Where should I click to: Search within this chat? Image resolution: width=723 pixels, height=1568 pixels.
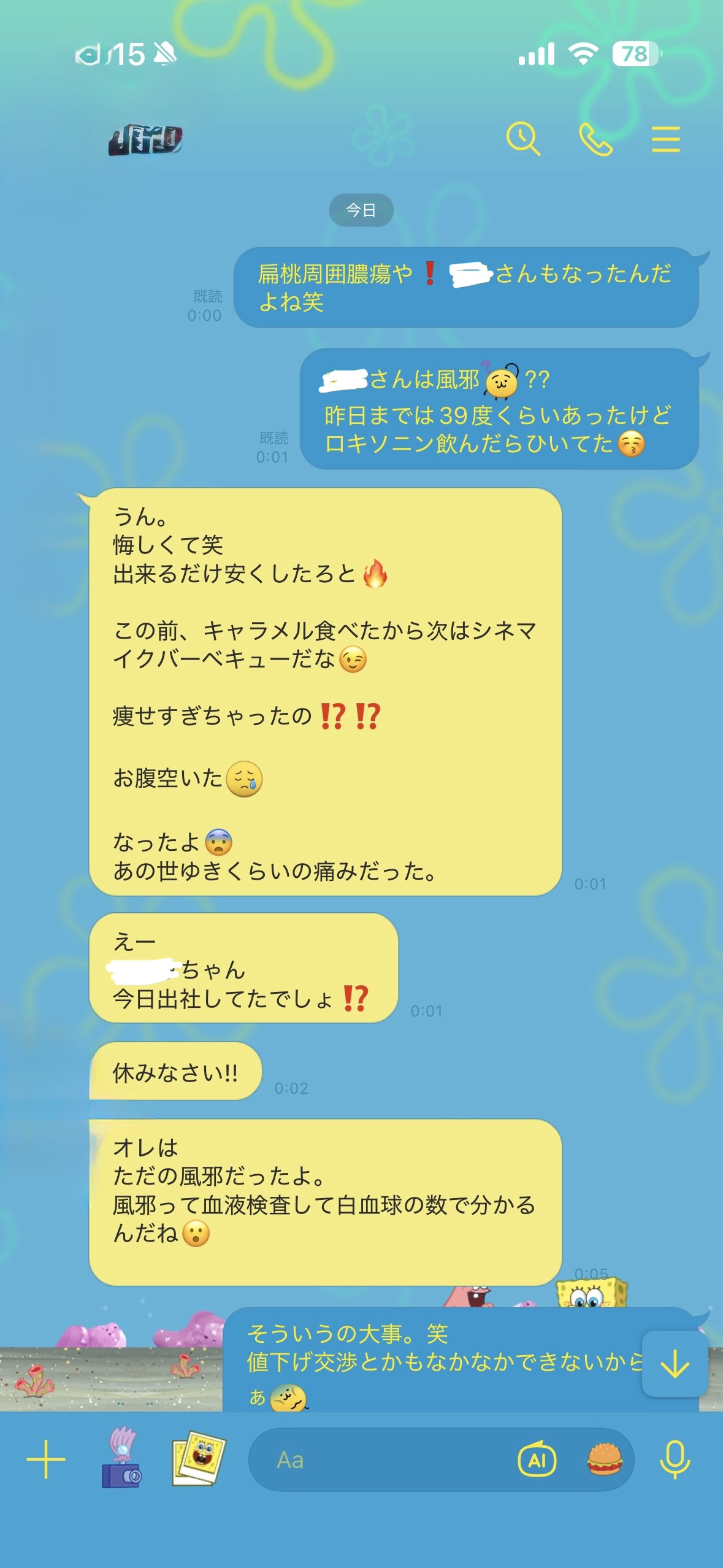[x=522, y=139]
